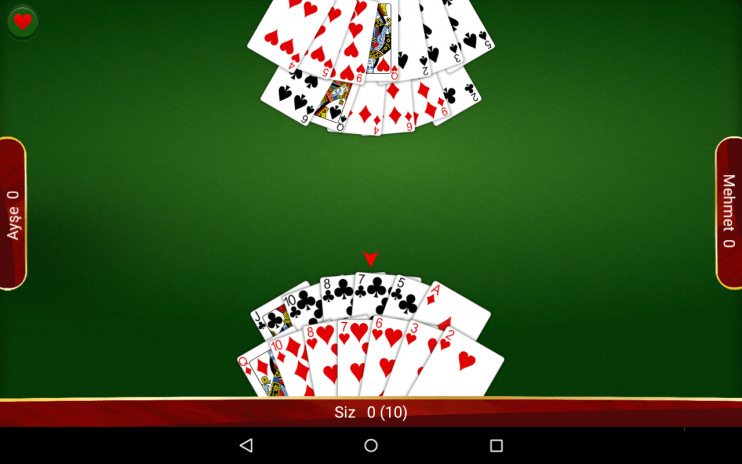Open recent apps from the navigation bar
742x464 pixels.
coord(495,445)
